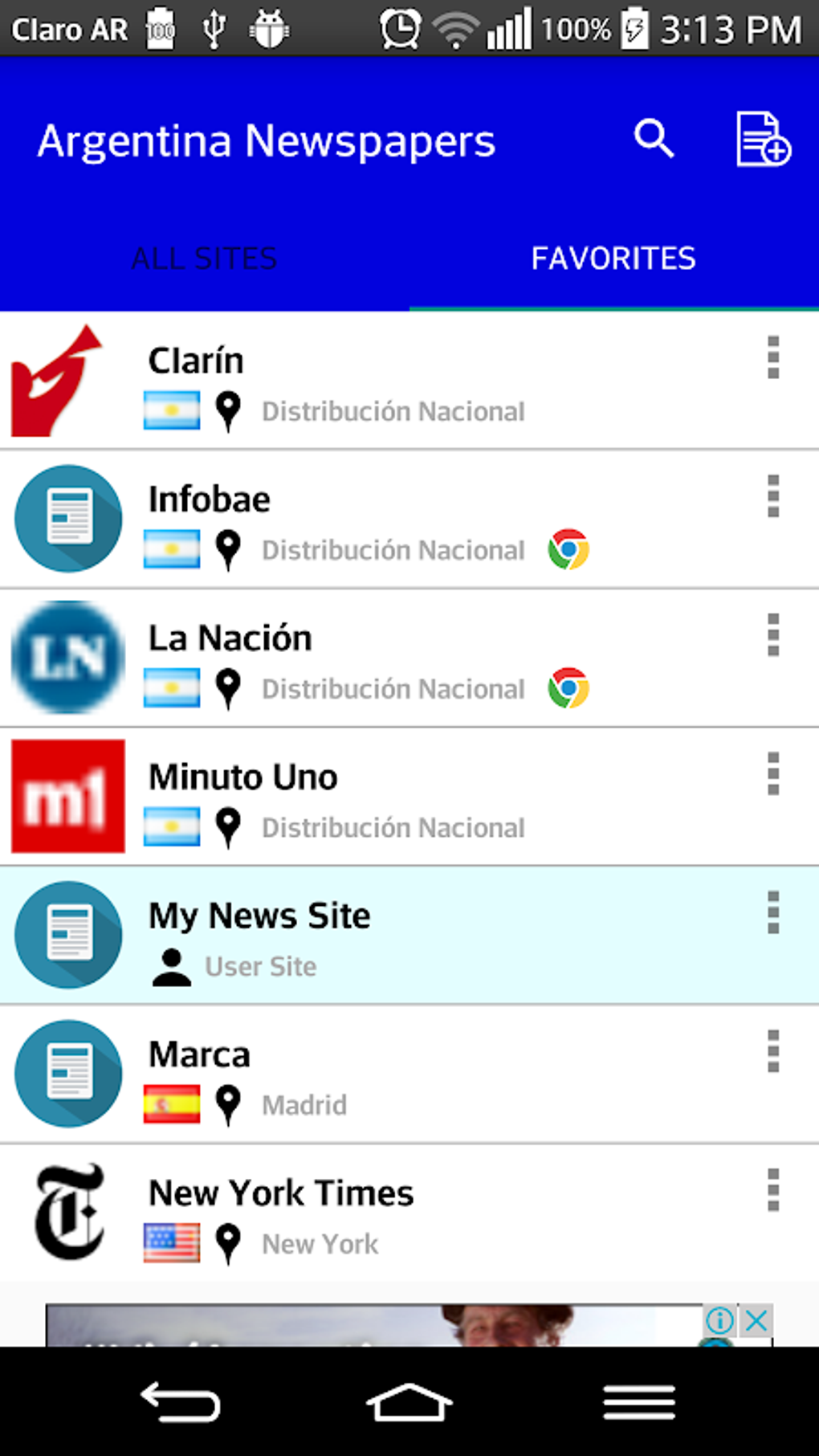Open overflow menu for La Nación
The height and width of the screenshot is (1456, 819).
coord(773,635)
